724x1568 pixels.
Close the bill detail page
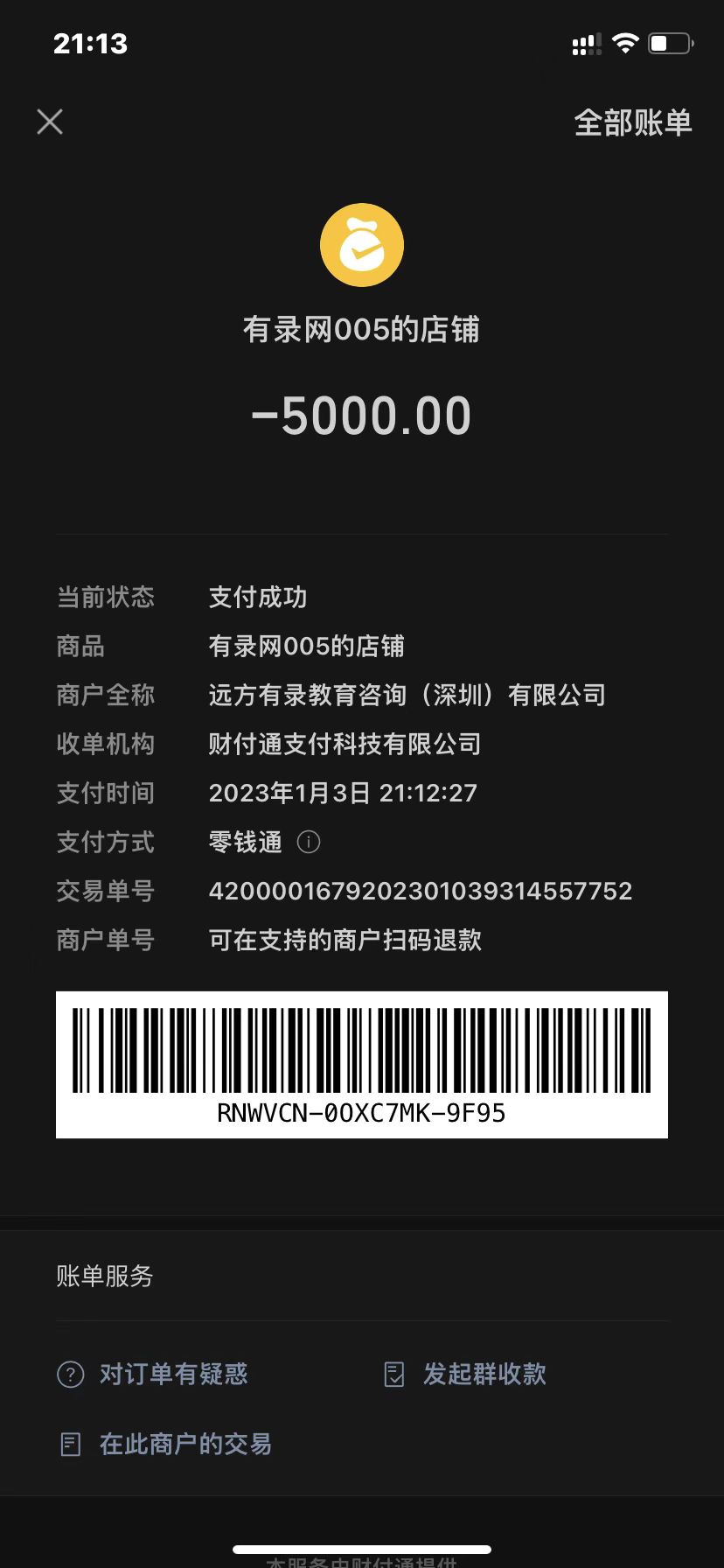click(50, 122)
